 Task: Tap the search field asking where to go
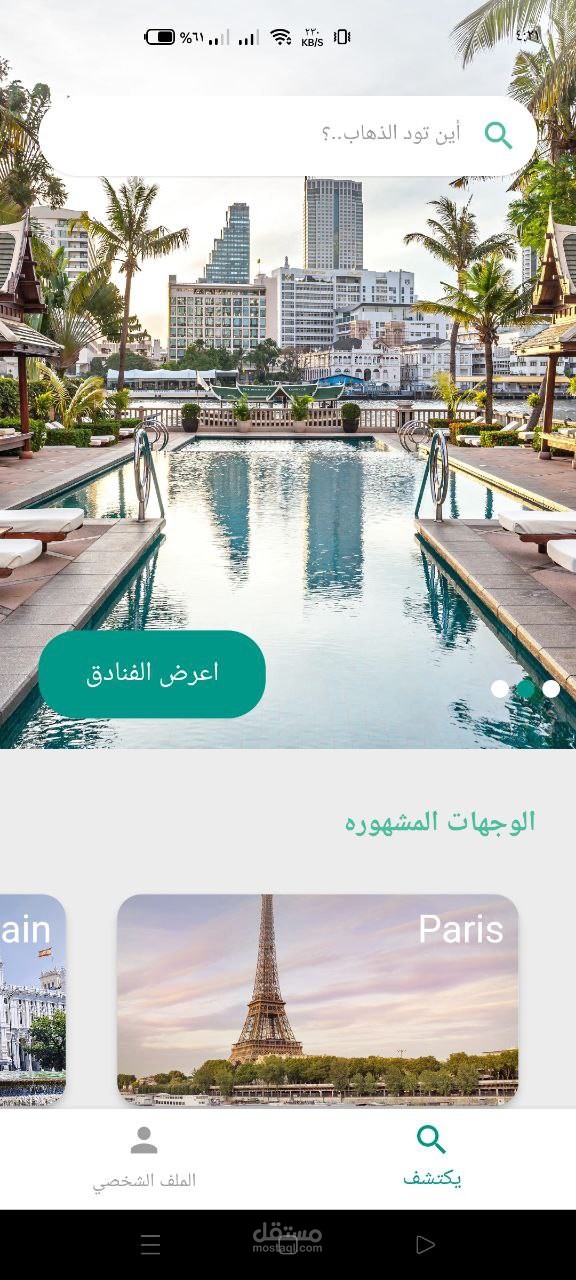(x=288, y=135)
